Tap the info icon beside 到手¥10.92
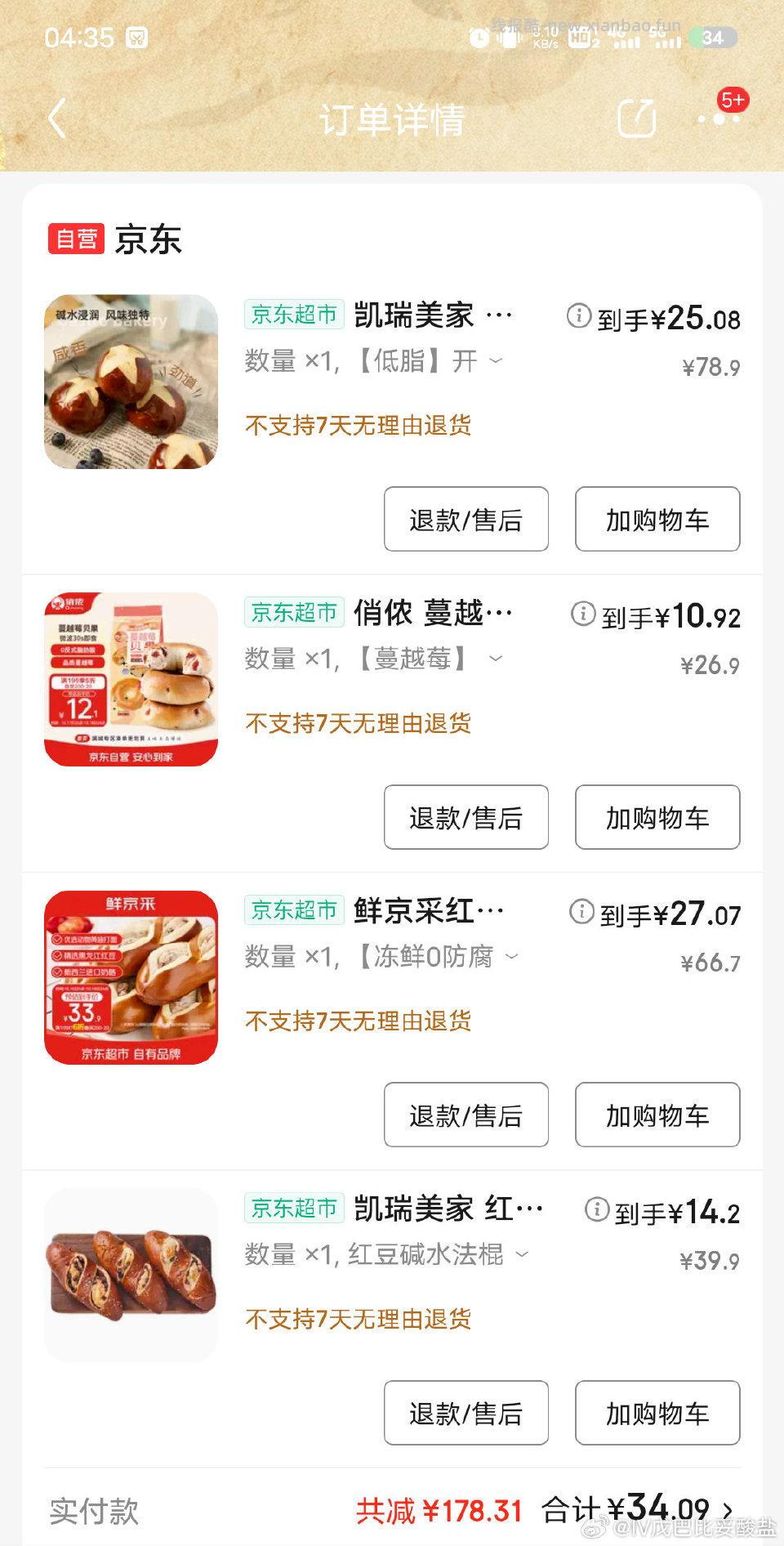The height and width of the screenshot is (1546, 784). click(581, 618)
